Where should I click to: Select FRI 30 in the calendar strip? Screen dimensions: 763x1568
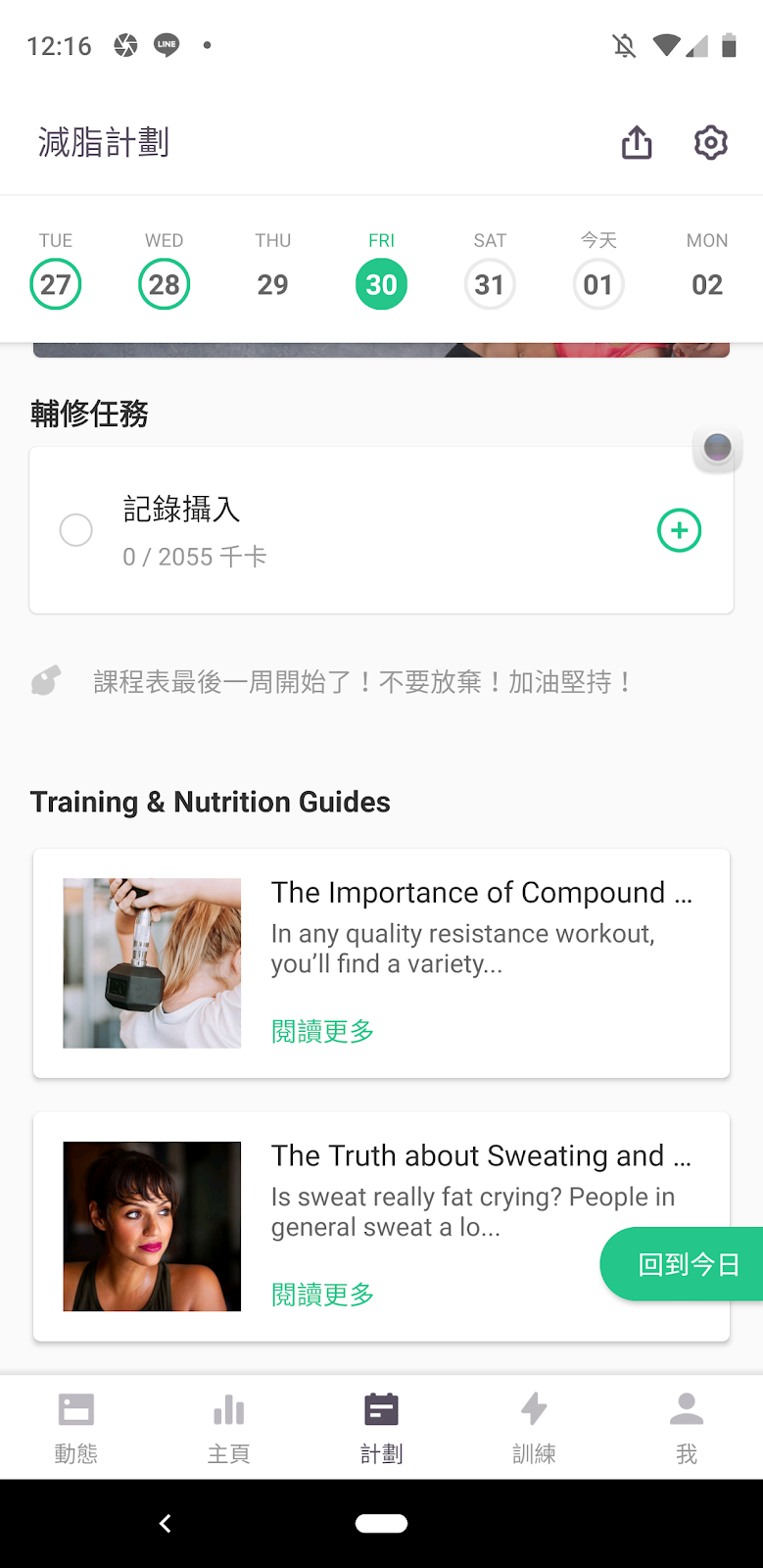point(381,284)
